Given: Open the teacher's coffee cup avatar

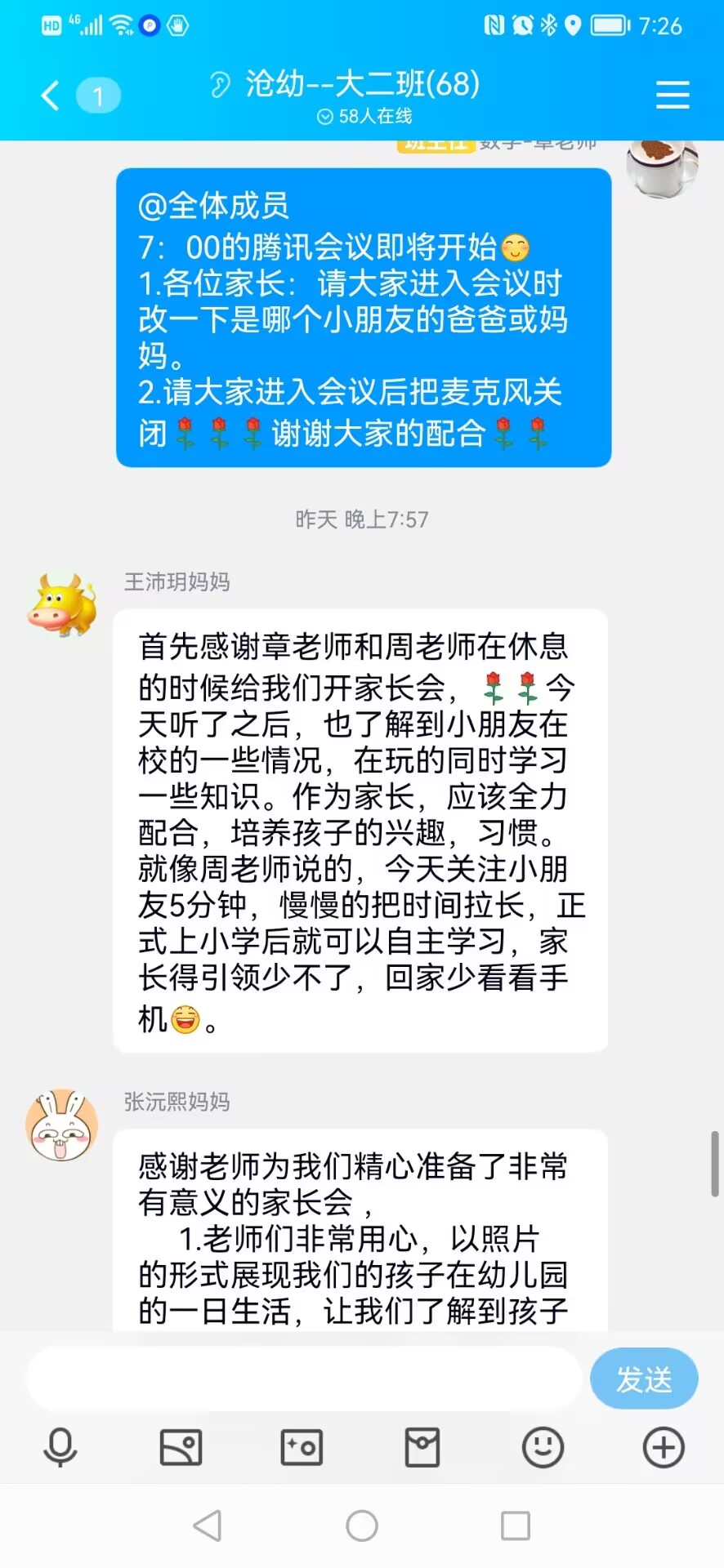Looking at the screenshot, I should coord(662,169).
